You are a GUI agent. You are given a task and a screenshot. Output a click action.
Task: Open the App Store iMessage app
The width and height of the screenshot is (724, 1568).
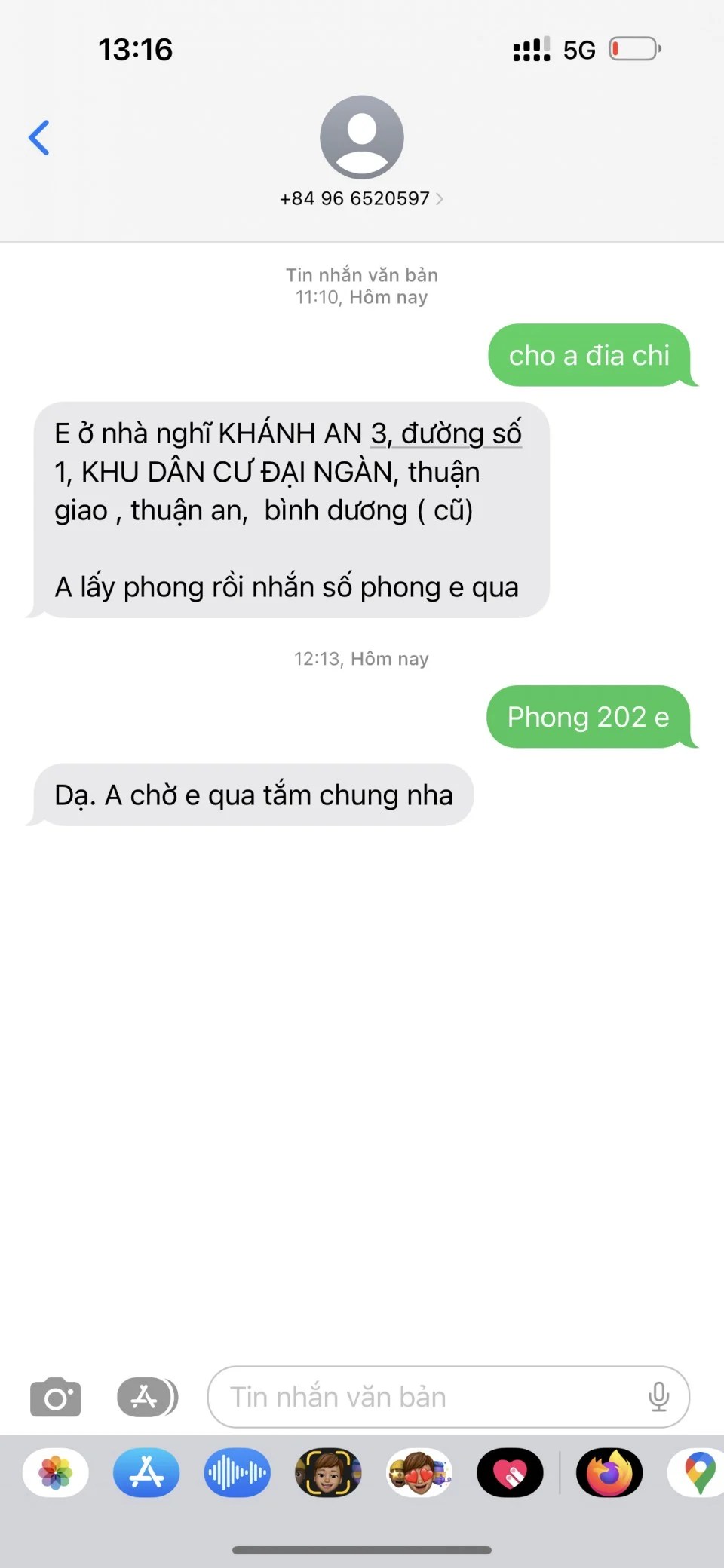point(146,1472)
